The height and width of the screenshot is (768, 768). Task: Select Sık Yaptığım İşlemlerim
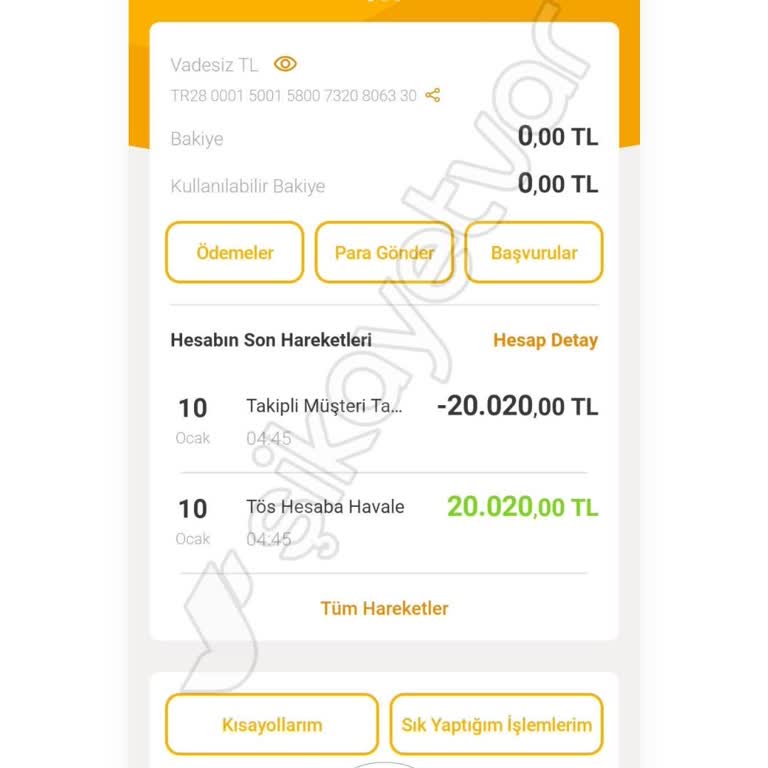click(496, 725)
